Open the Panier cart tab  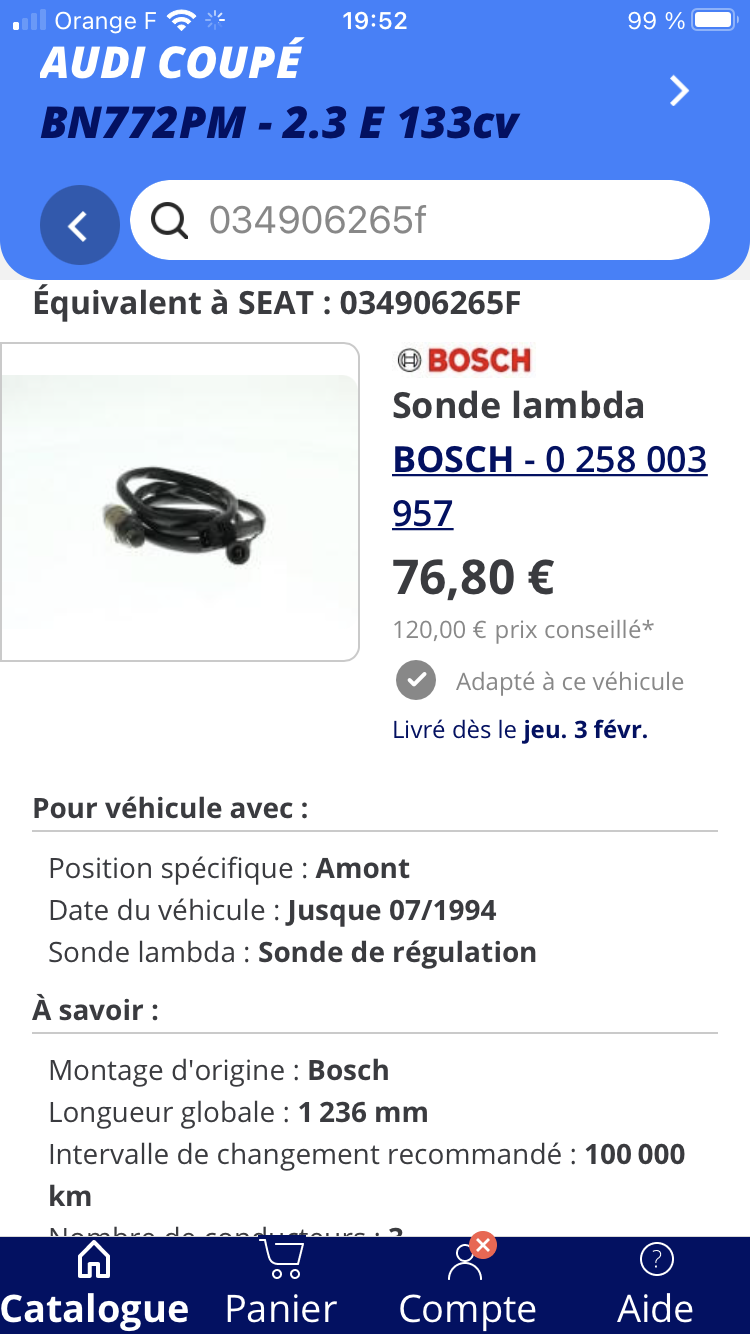pyautogui.click(x=281, y=1286)
